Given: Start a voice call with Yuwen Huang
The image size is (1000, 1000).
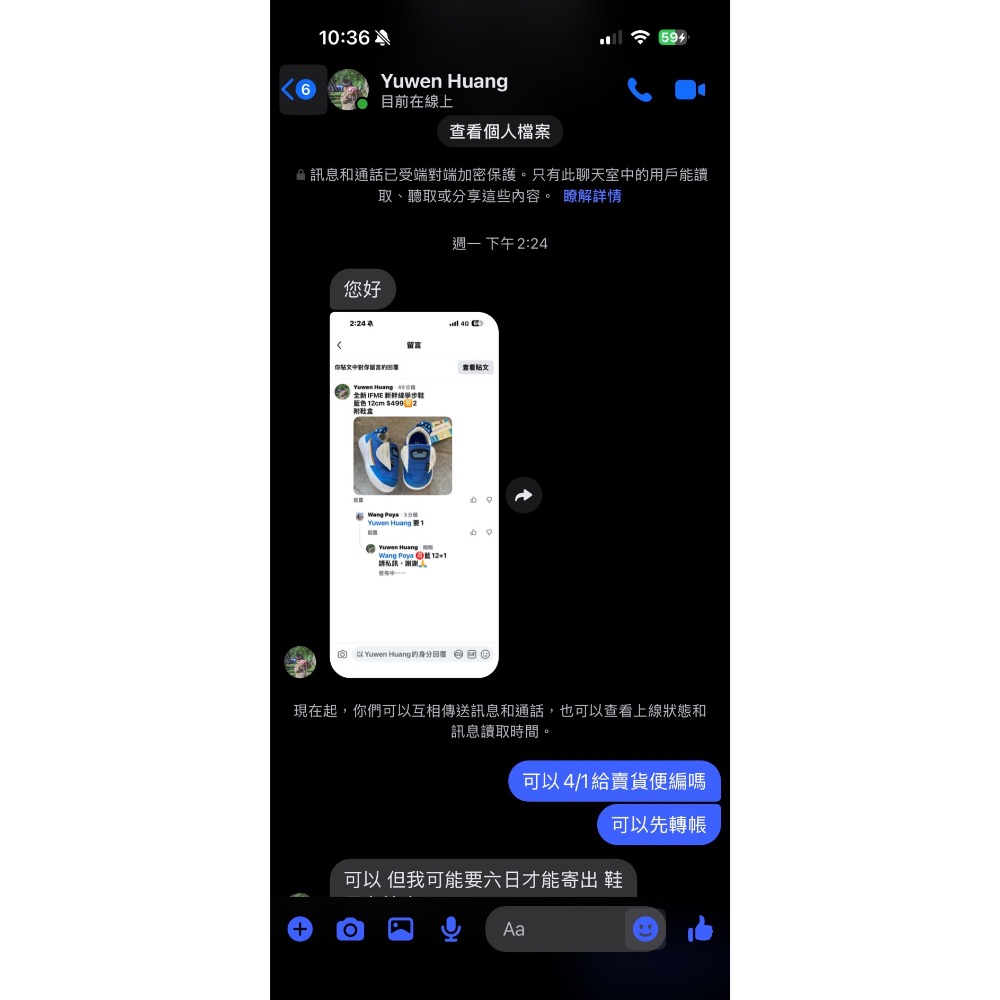Looking at the screenshot, I should pyautogui.click(x=639, y=90).
